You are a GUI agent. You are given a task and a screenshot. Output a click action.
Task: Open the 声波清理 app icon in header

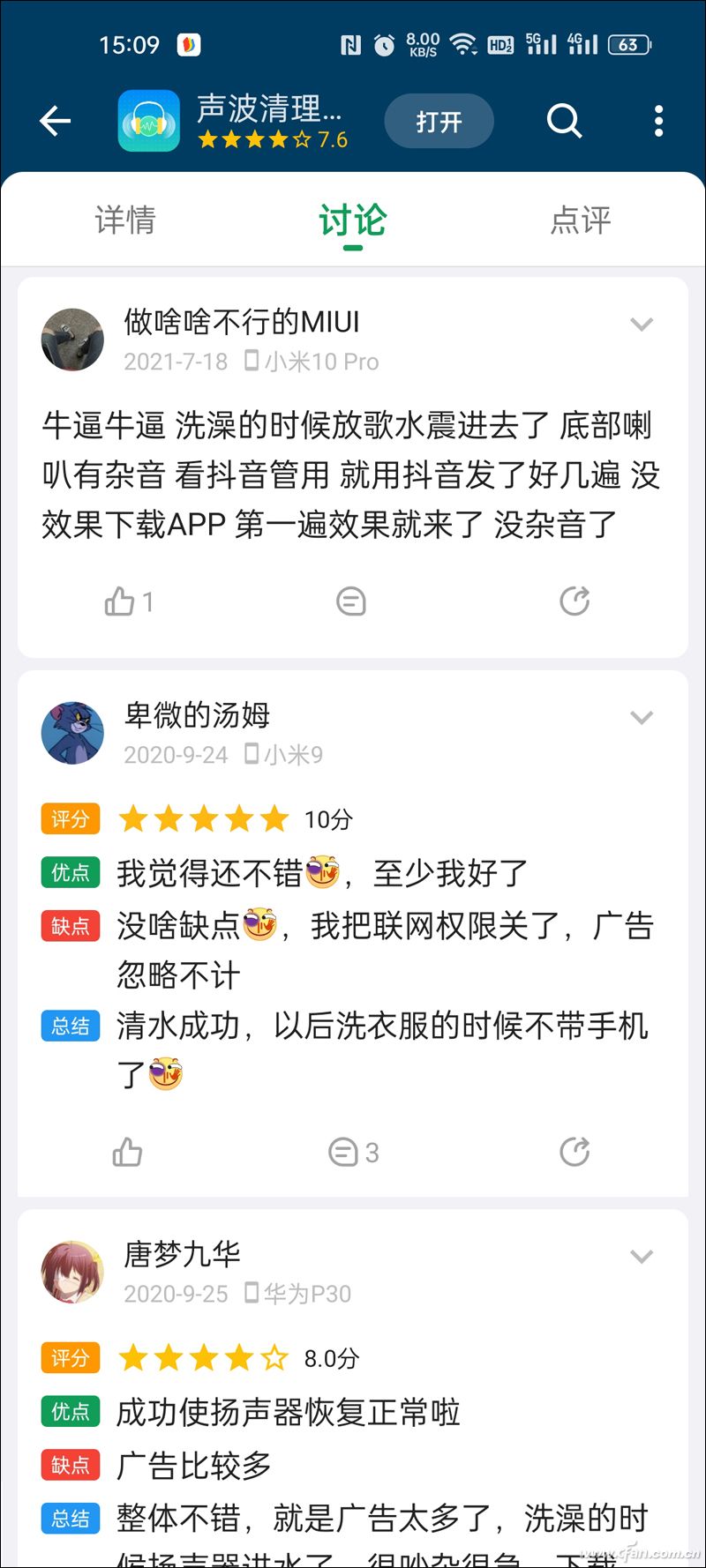pyautogui.click(x=149, y=121)
